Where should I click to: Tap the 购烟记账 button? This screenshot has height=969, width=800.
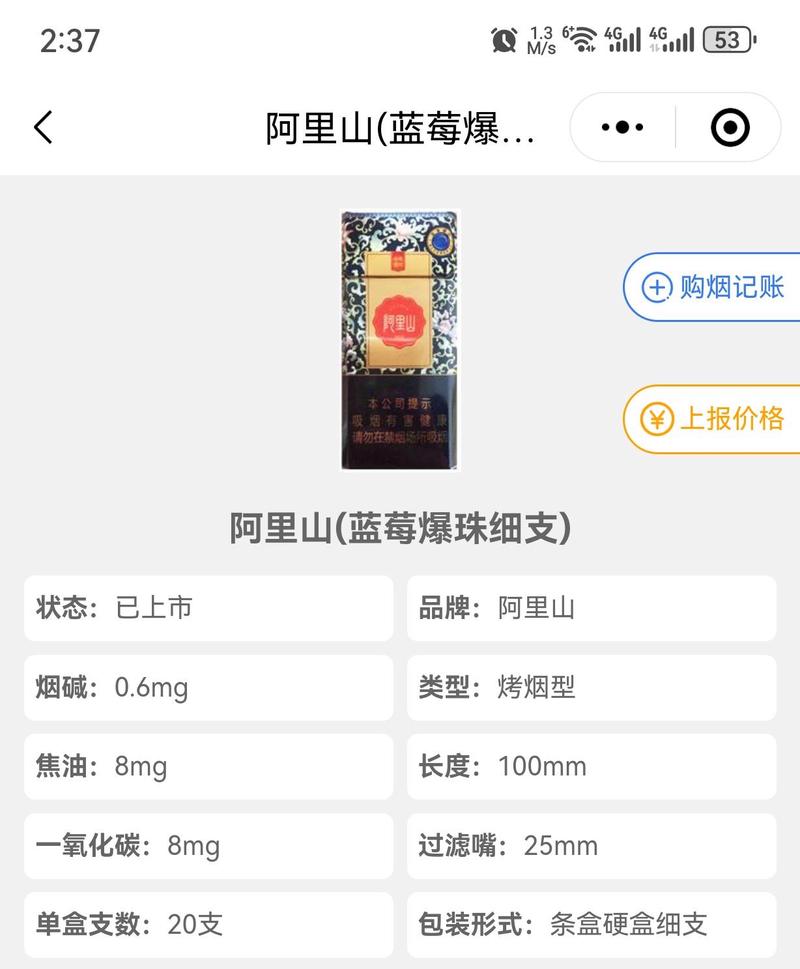pos(714,288)
